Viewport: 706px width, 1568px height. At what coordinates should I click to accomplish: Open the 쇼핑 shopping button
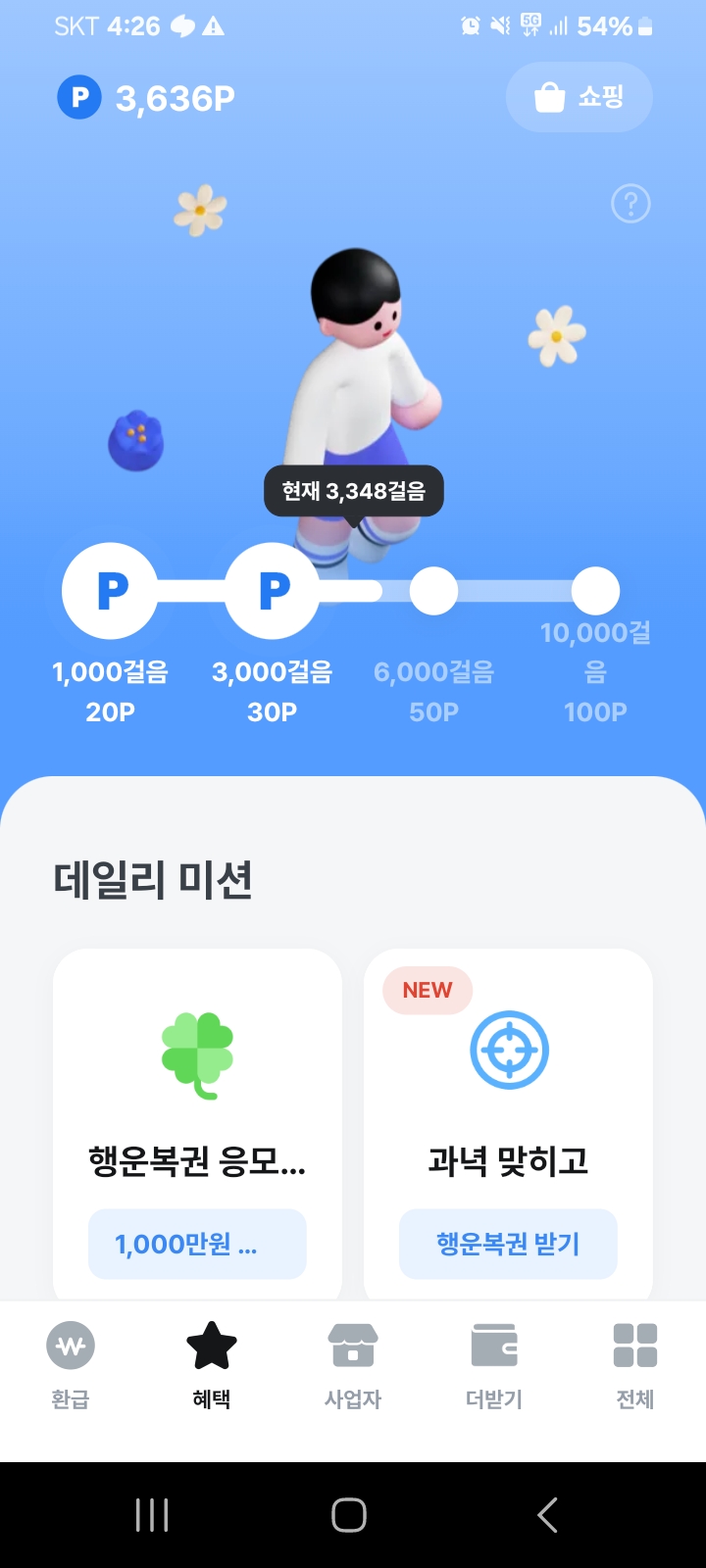[579, 97]
